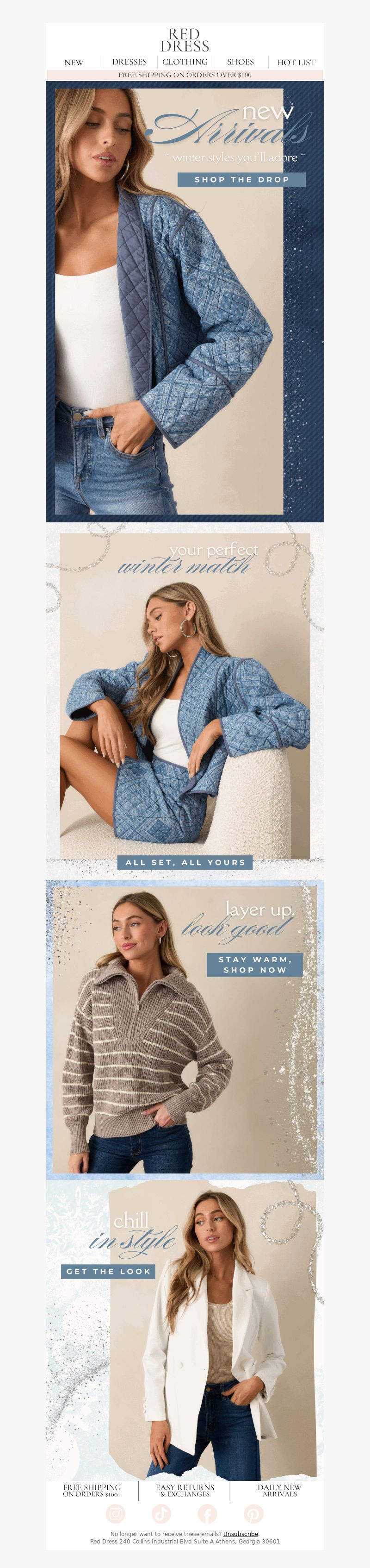Open the free shipping banner
Image resolution: width=370 pixels, height=1568 pixels.
tap(185, 75)
